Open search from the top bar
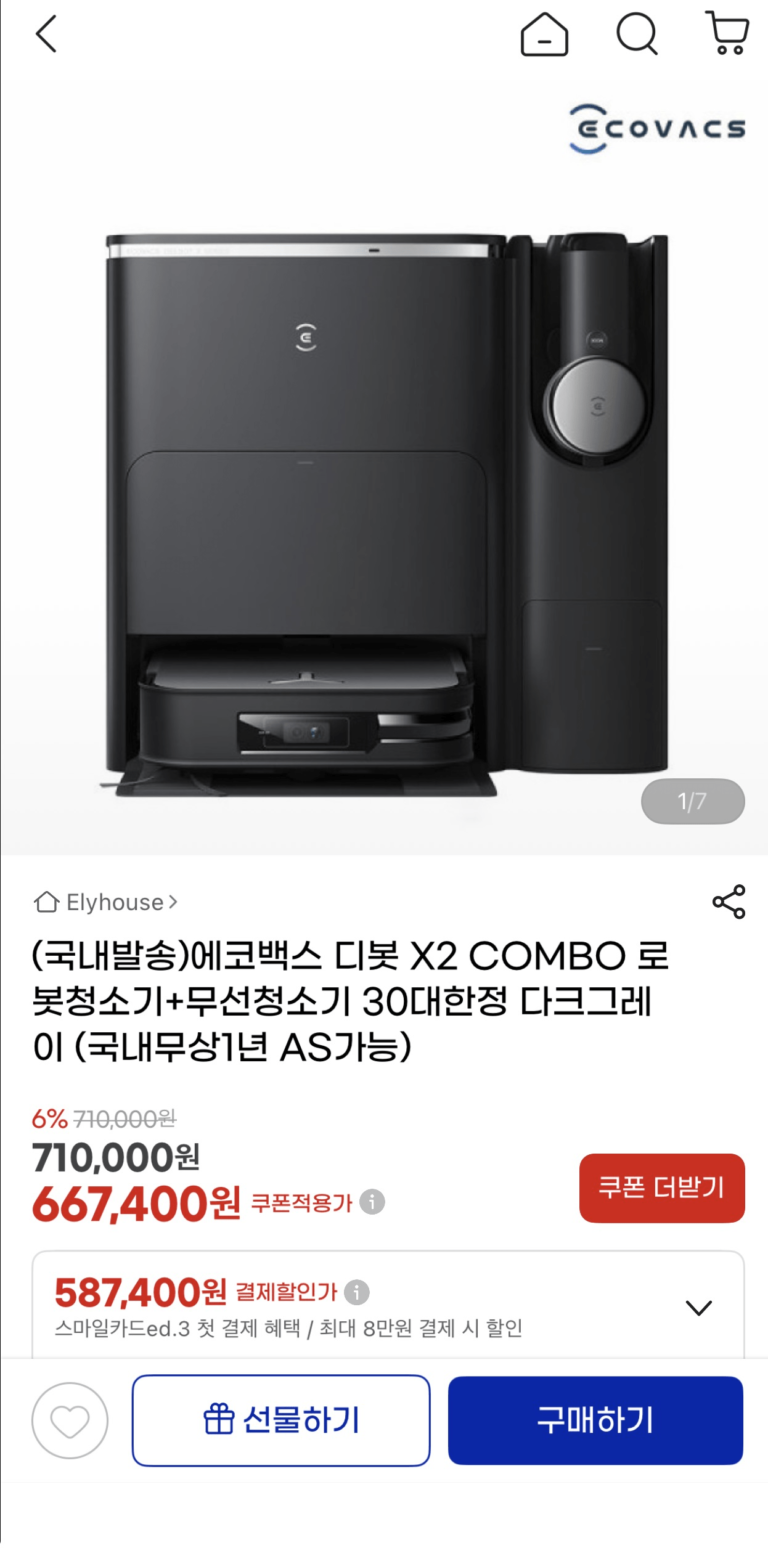The height and width of the screenshot is (1548, 768). pyautogui.click(x=636, y=35)
